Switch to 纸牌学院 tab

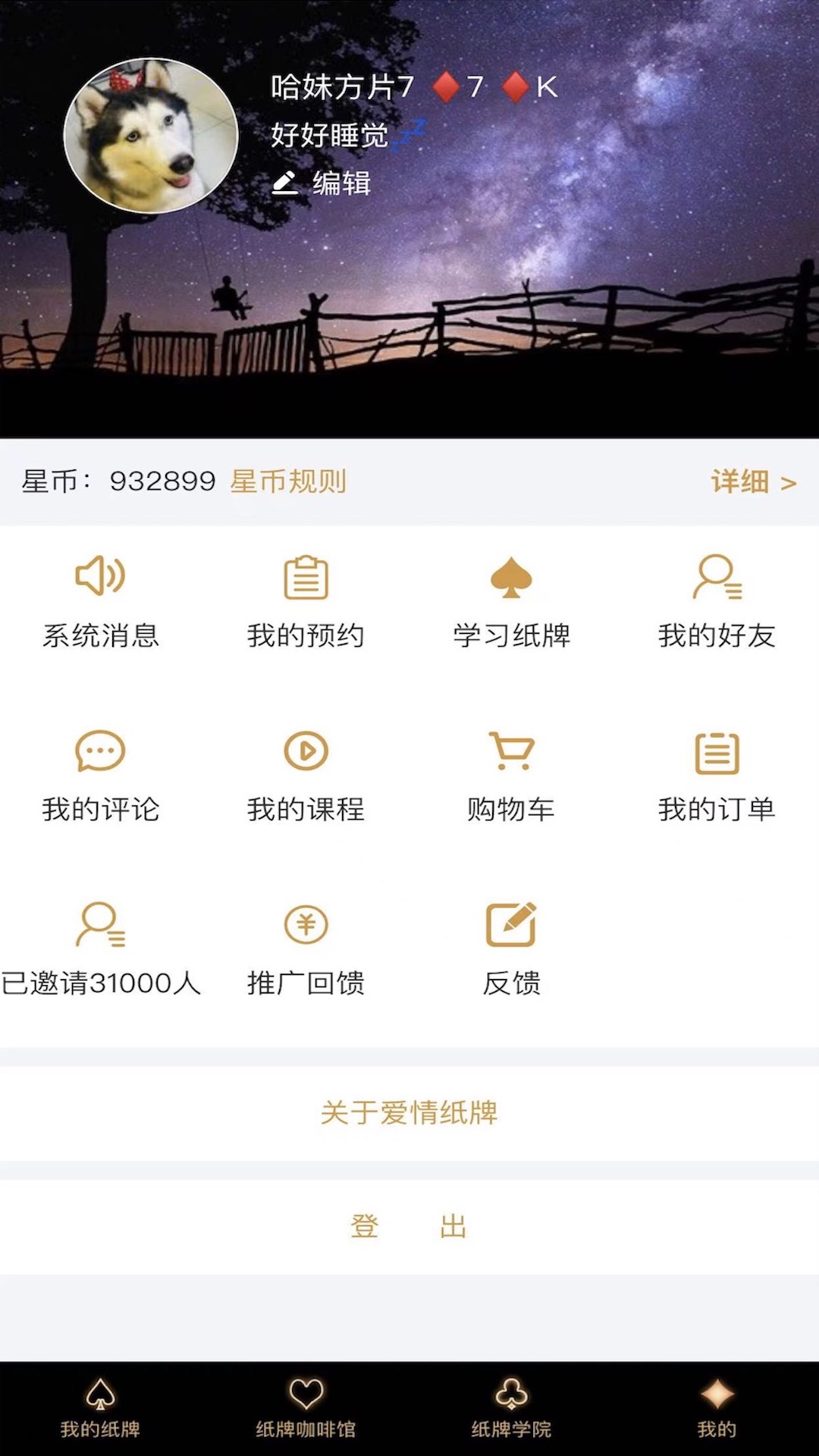(511, 1408)
